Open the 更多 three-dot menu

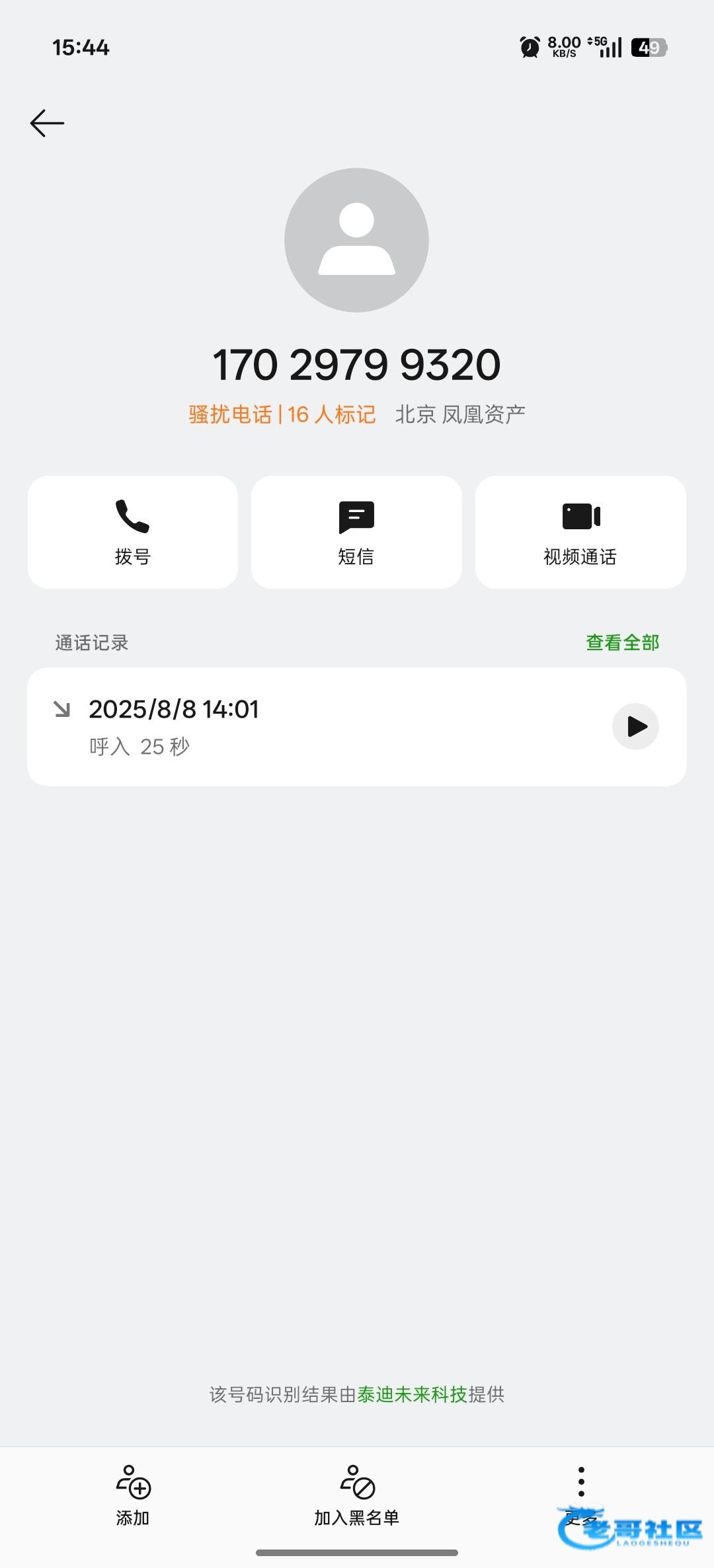coord(581,1495)
